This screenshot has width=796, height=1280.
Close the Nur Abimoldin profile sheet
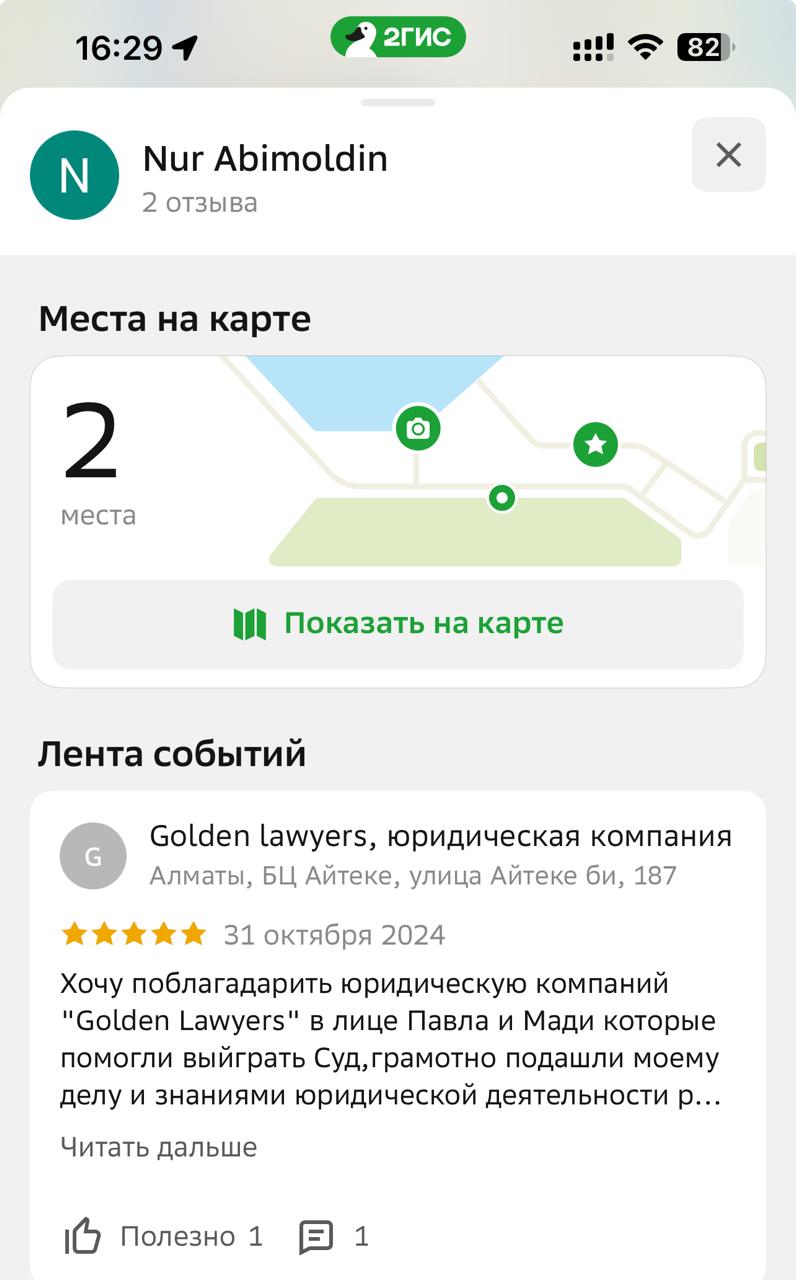[728, 155]
